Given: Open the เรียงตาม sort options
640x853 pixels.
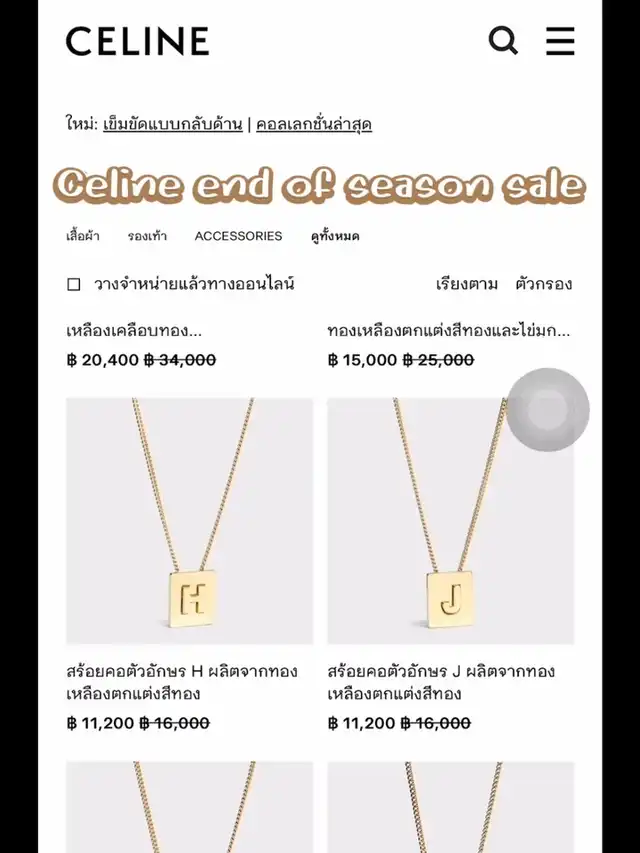Looking at the screenshot, I should (466, 284).
